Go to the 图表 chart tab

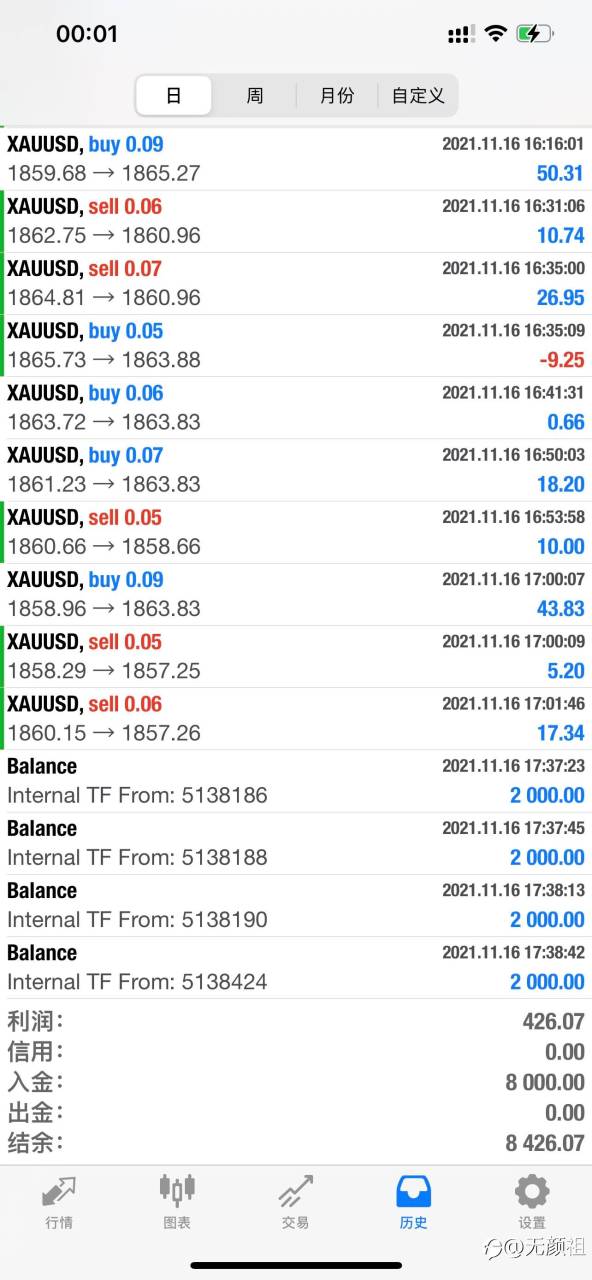coord(177,1202)
